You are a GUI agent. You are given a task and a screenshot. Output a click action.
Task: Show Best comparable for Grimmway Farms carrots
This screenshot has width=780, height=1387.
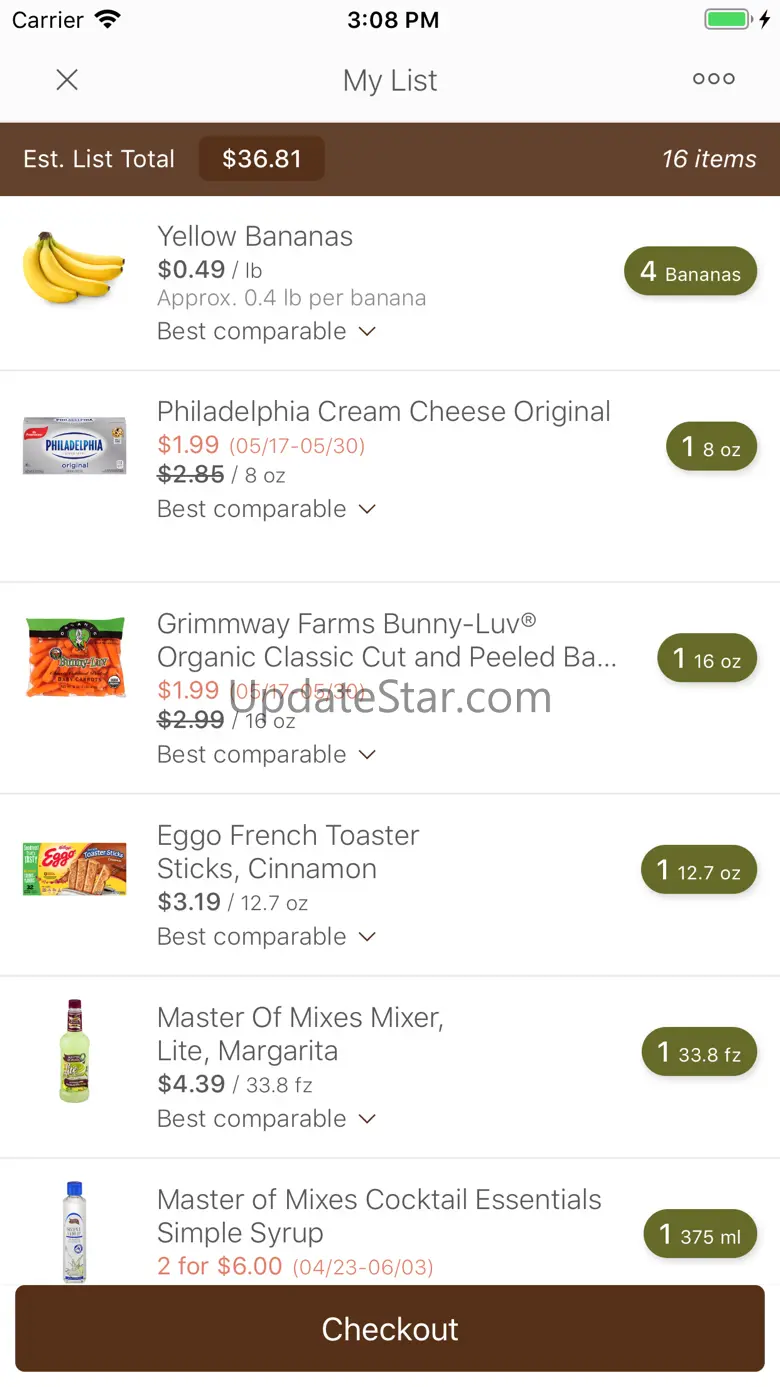coord(266,754)
